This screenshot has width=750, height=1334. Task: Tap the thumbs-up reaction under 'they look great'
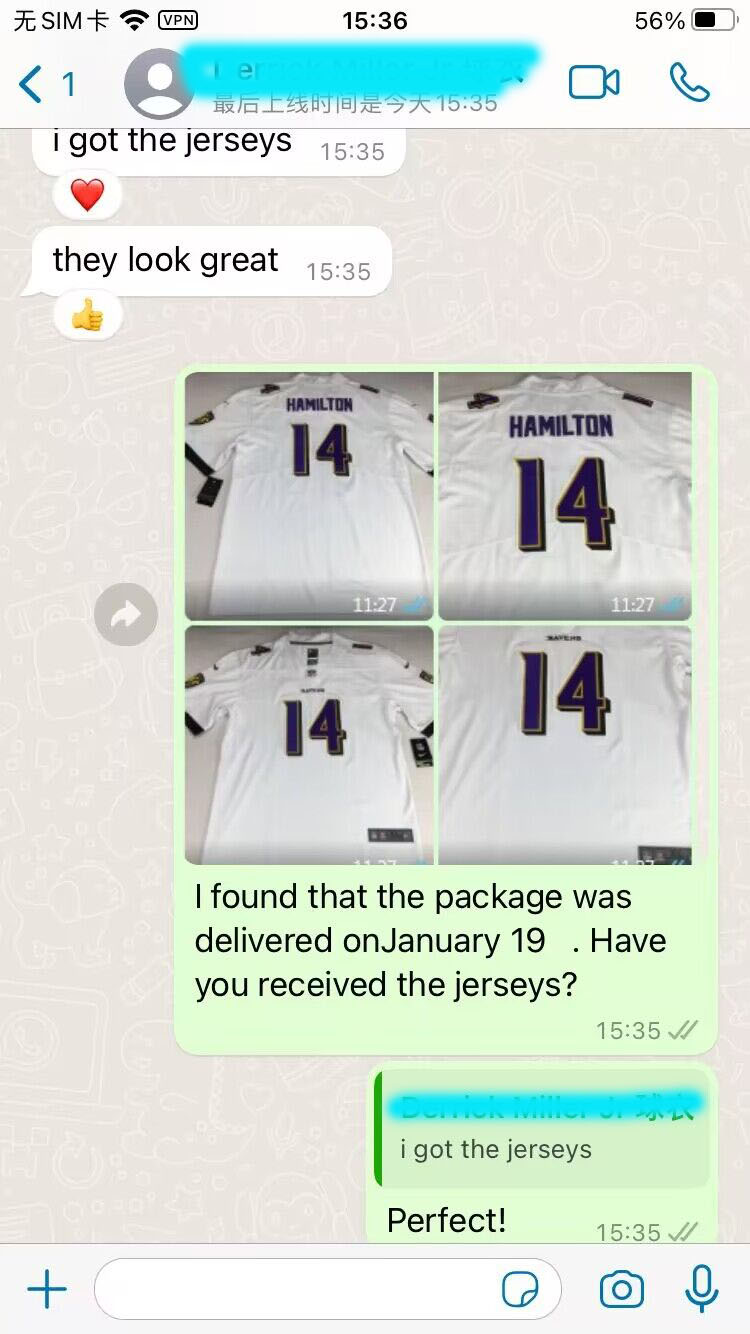point(88,317)
